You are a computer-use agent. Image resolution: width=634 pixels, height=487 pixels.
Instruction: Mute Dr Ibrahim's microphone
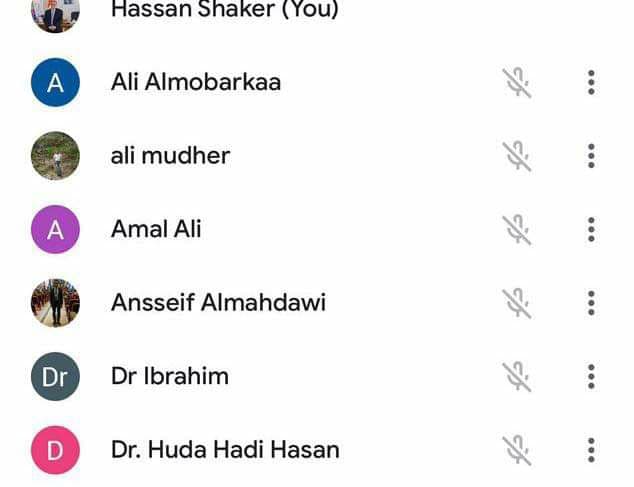[x=517, y=377]
